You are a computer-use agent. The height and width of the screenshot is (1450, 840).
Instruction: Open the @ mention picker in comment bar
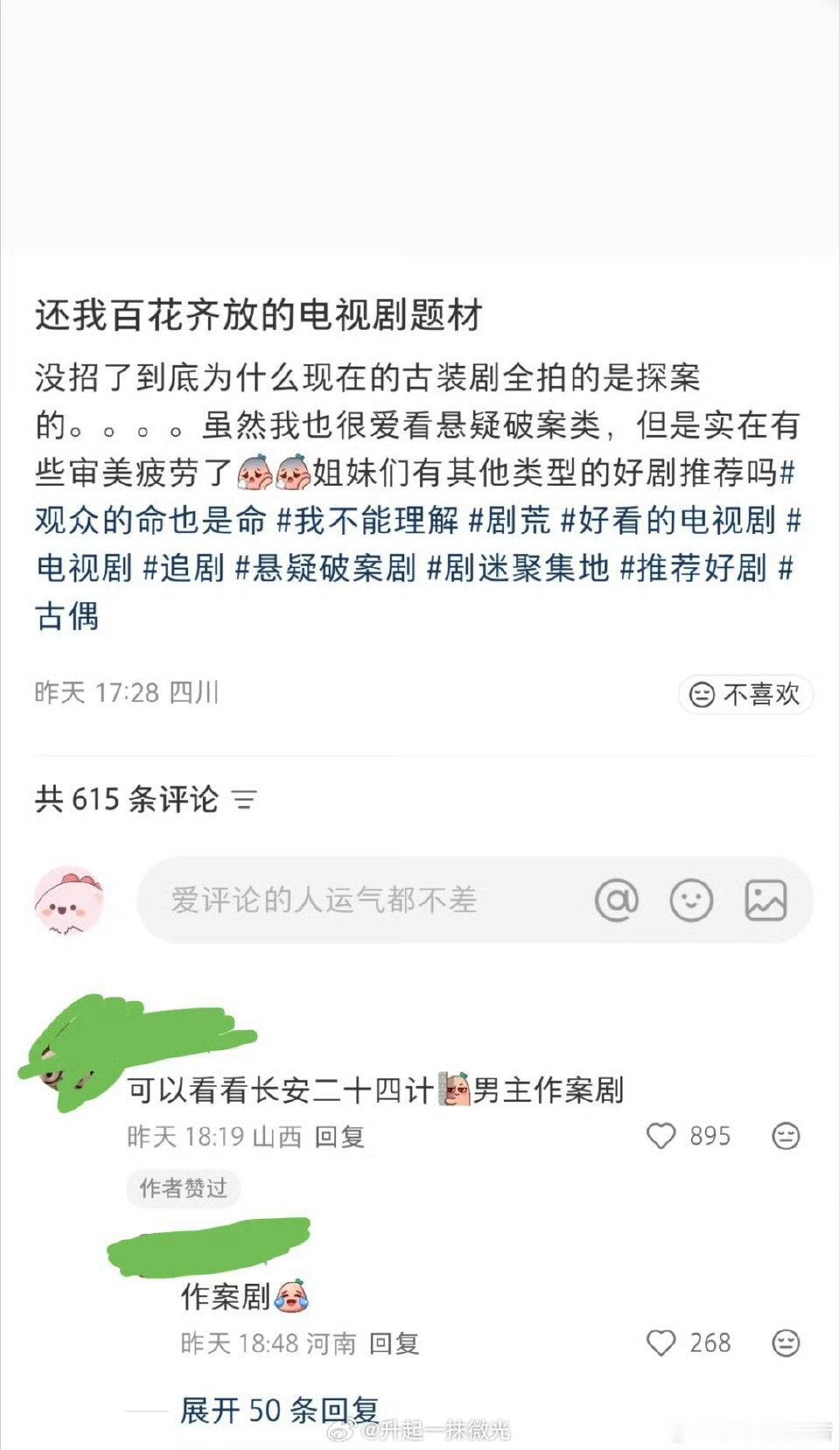point(618,899)
